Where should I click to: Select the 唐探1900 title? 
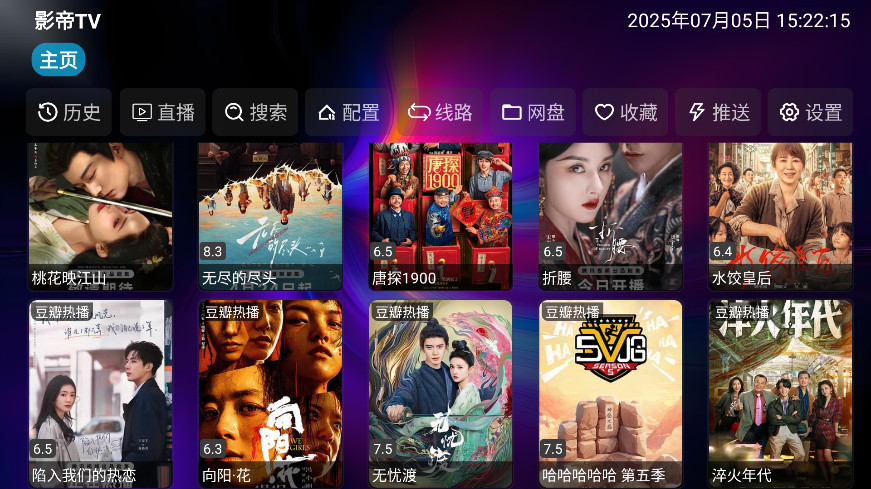pos(440,215)
